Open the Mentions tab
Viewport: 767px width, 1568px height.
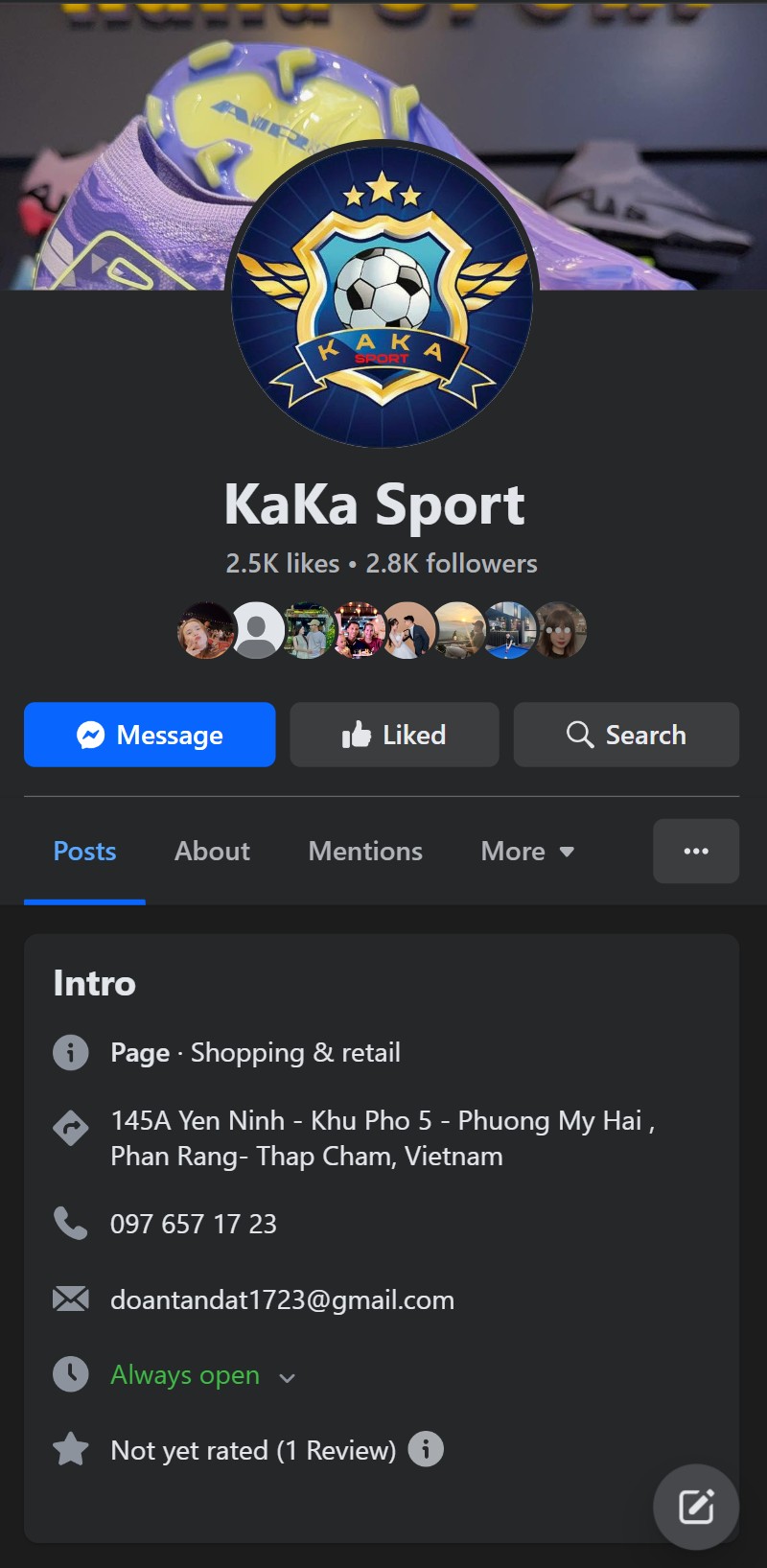pos(365,851)
